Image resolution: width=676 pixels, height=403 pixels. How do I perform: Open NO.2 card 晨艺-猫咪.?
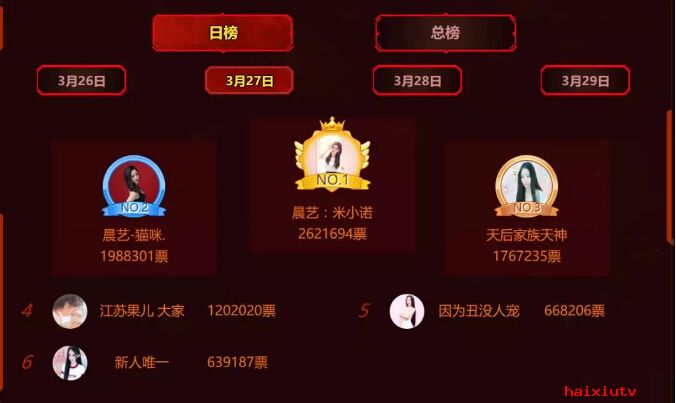pyautogui.click(x=134, y=207)
